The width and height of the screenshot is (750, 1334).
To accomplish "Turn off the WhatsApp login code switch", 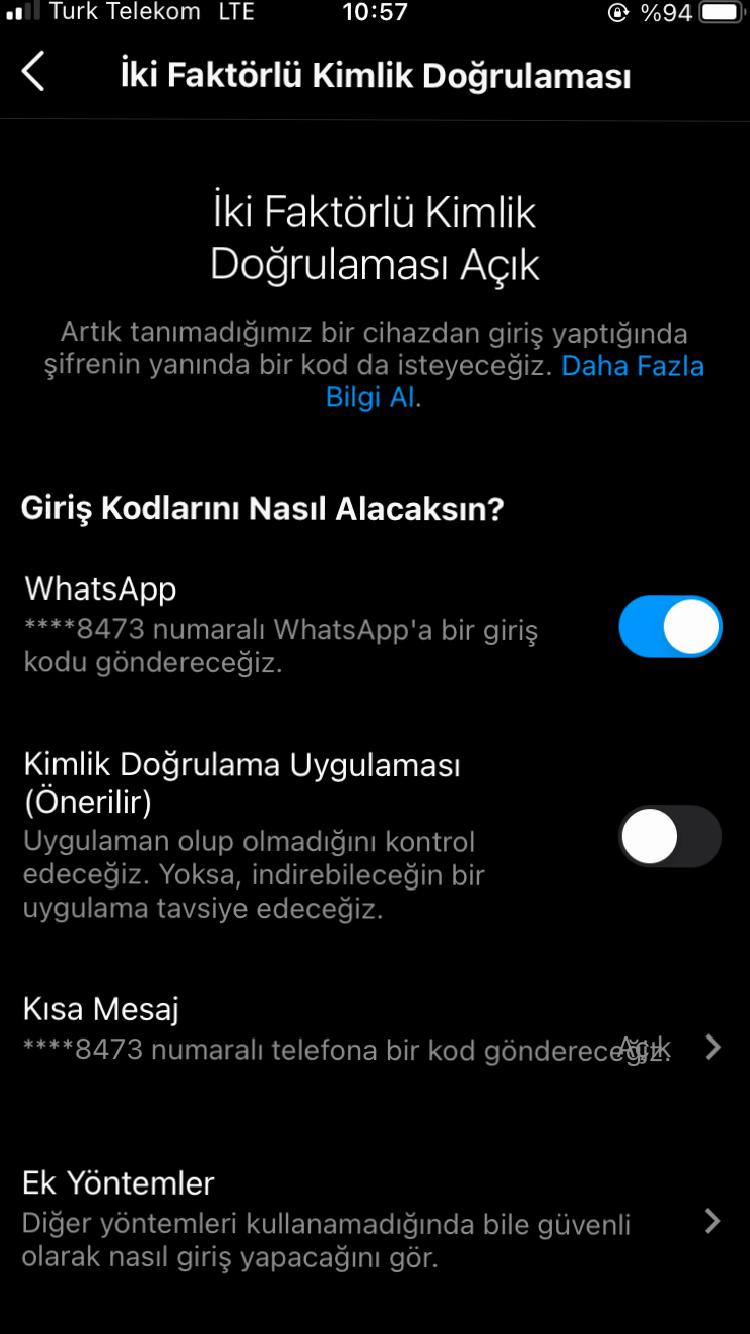I will click(669, 627).
